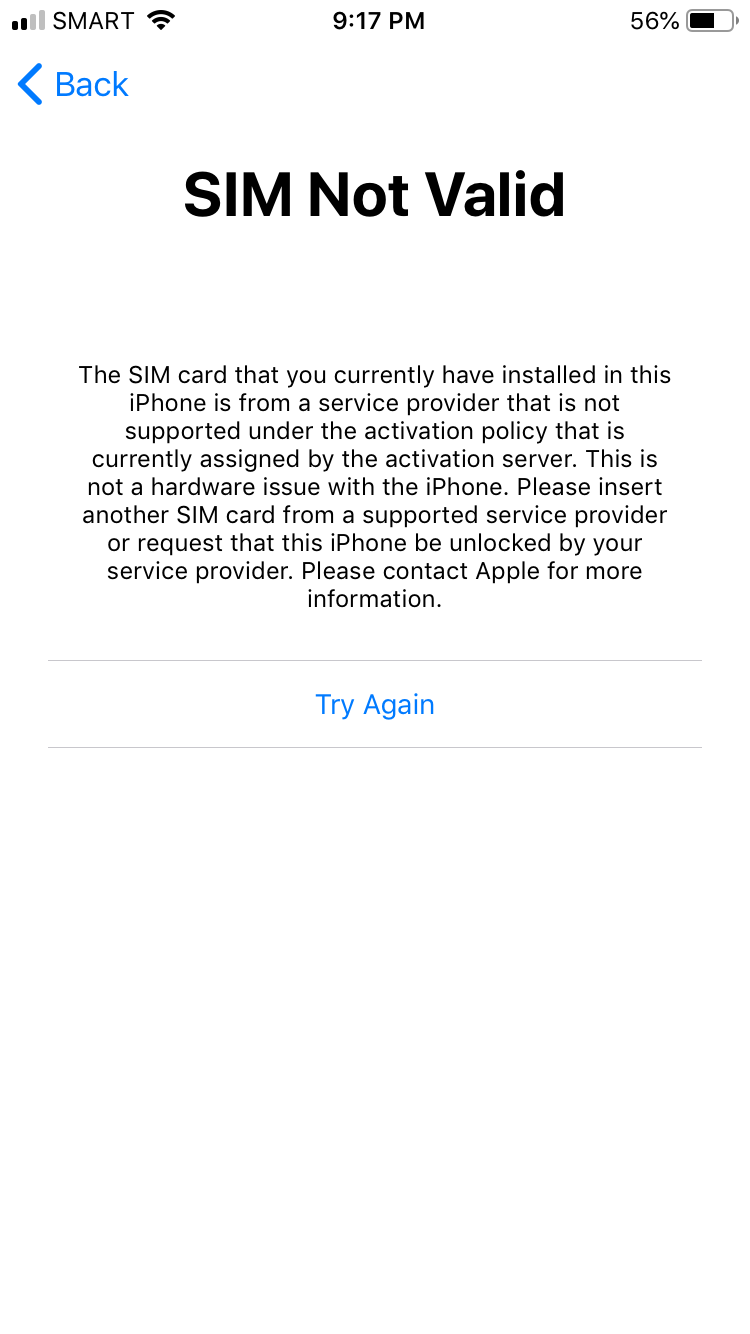750x1334 pixels.
Task: Tap the SIM Not Valid heading
Action: coord(373,193)
